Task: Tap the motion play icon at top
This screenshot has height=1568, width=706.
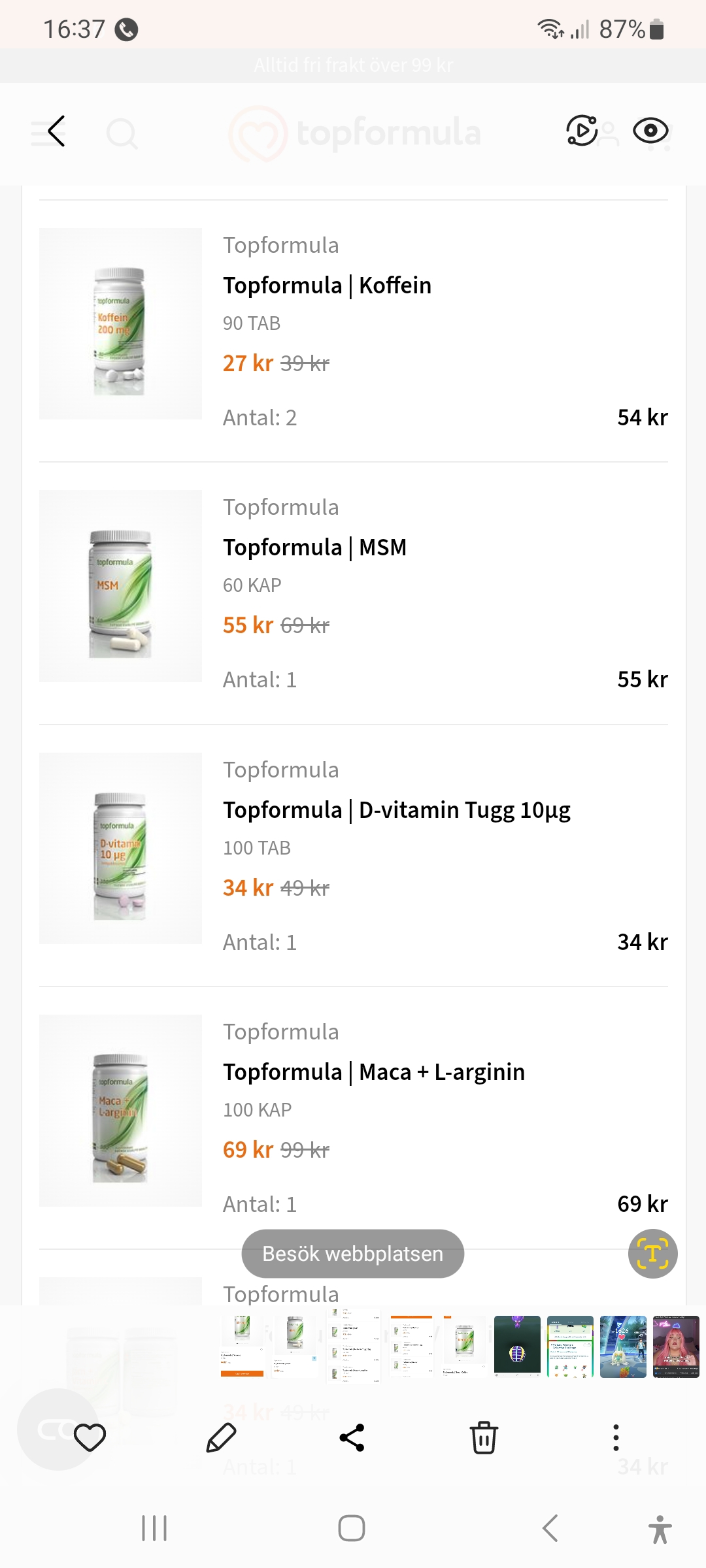Action: tap(581, 131)
